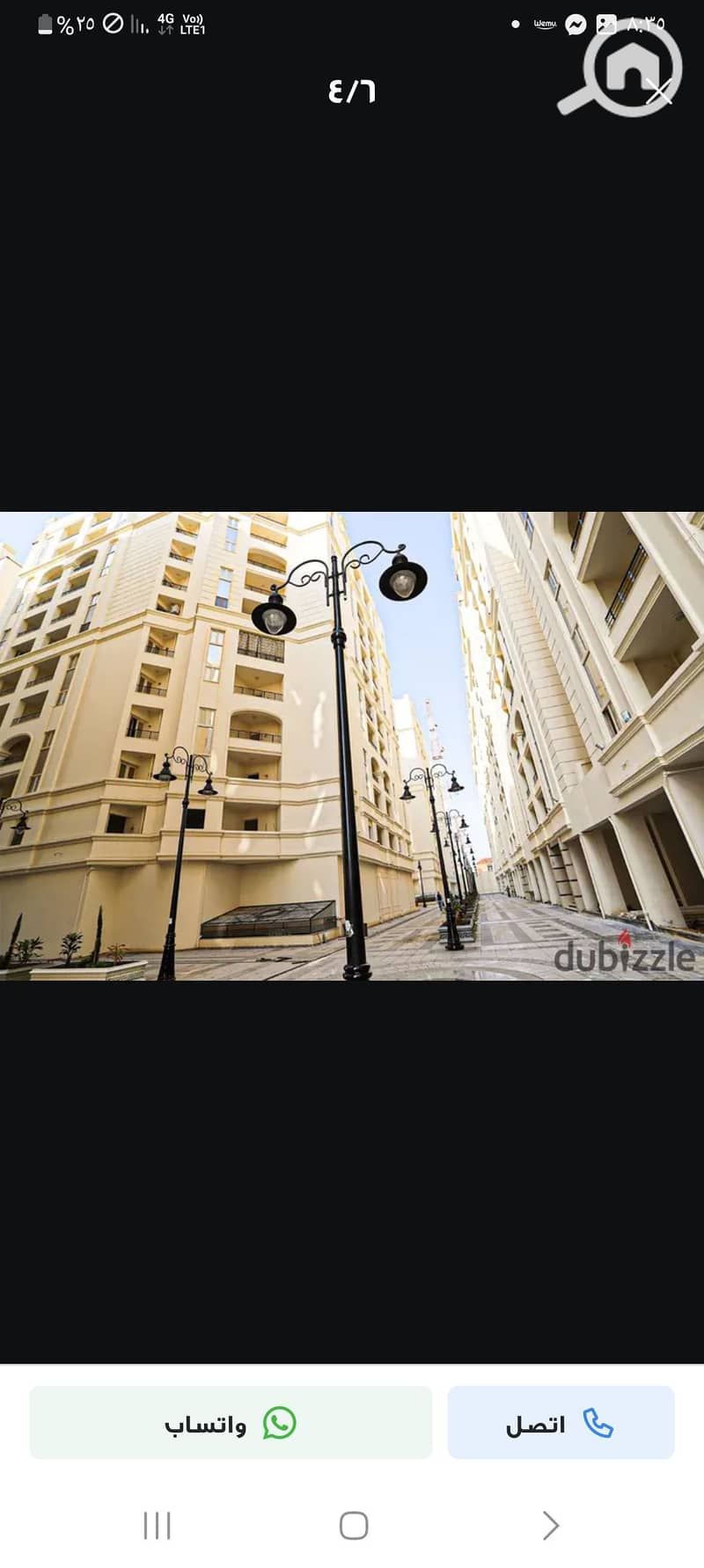The width and height of the screenshot is (704, 1568).
Task: Open recent apps from navigation bar
Action: pyautogui.click(x=157, y=1526)
